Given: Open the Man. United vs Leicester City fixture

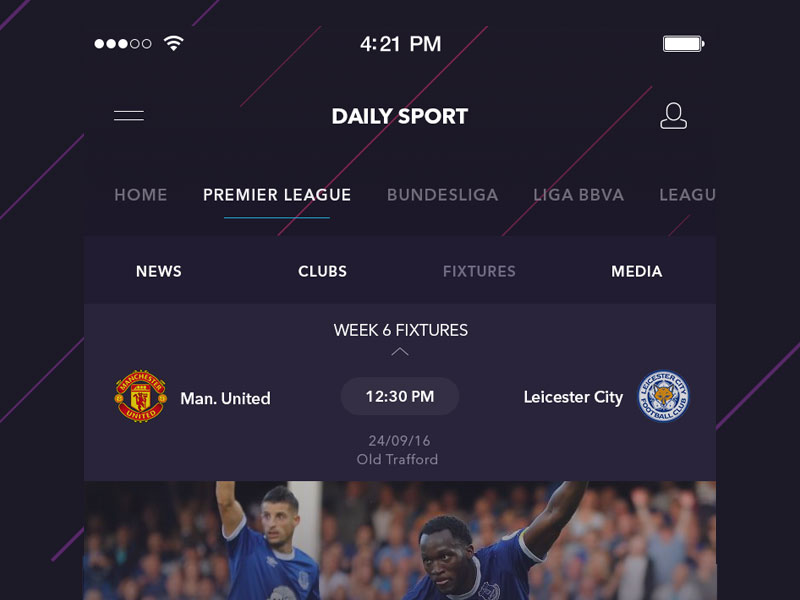Looking at the screenshot, I should pos(400,397).
